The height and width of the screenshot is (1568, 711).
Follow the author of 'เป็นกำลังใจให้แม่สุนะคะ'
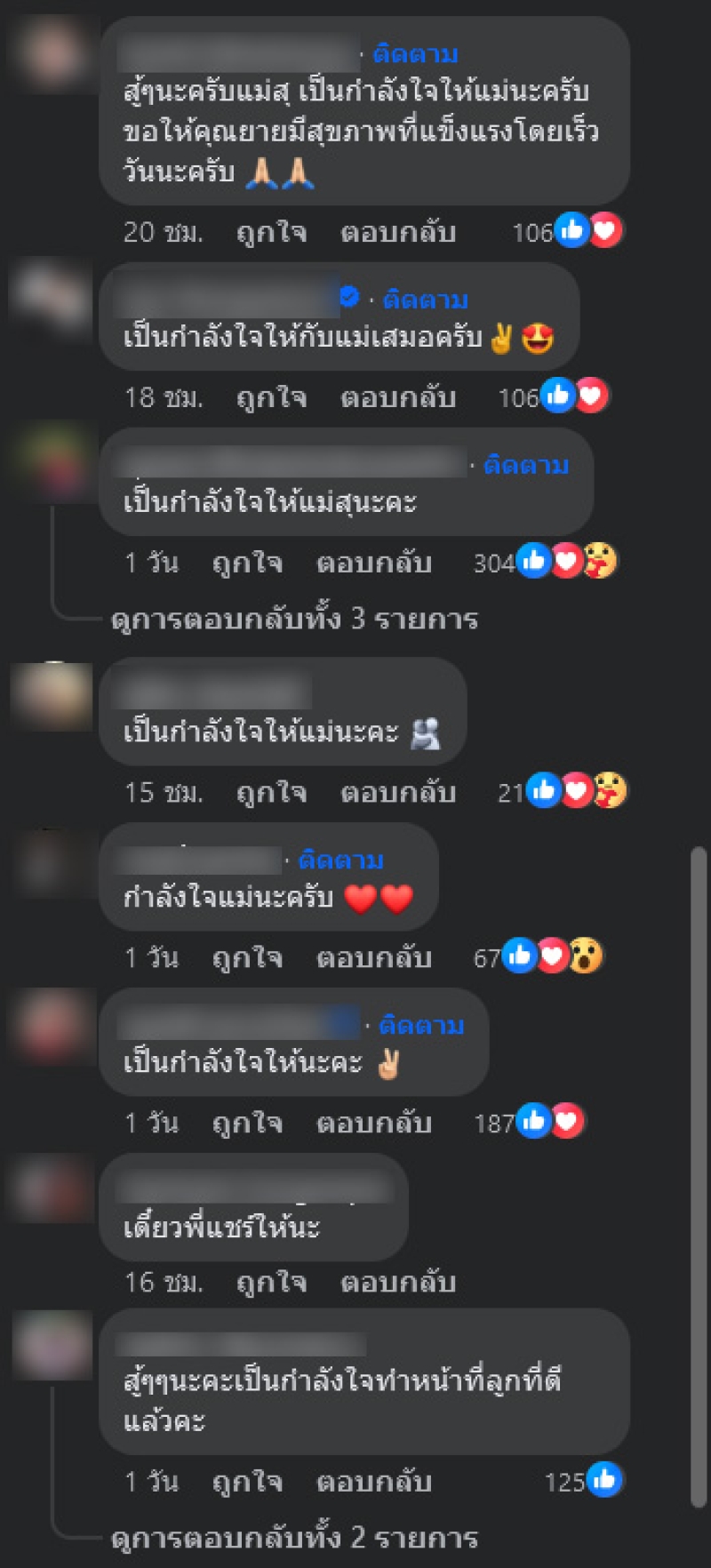coord(525,465)
